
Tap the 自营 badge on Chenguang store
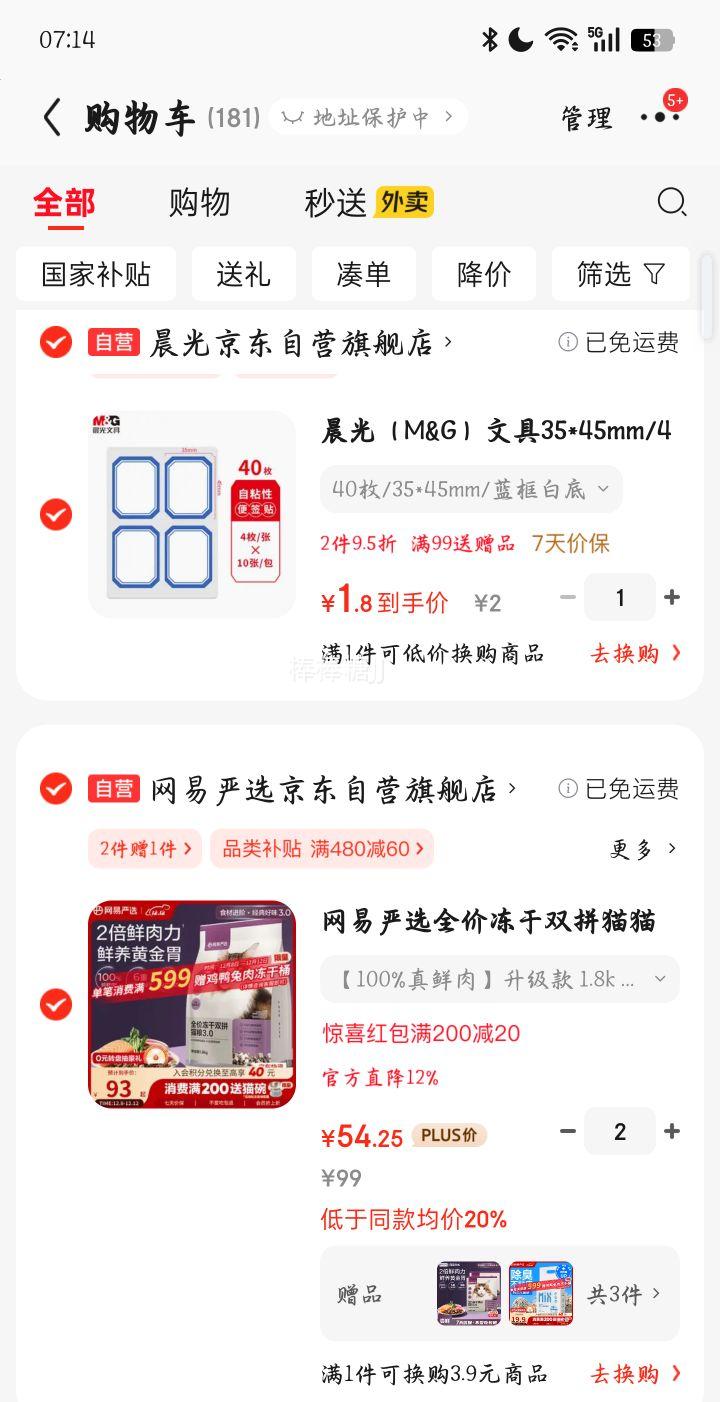112,343
